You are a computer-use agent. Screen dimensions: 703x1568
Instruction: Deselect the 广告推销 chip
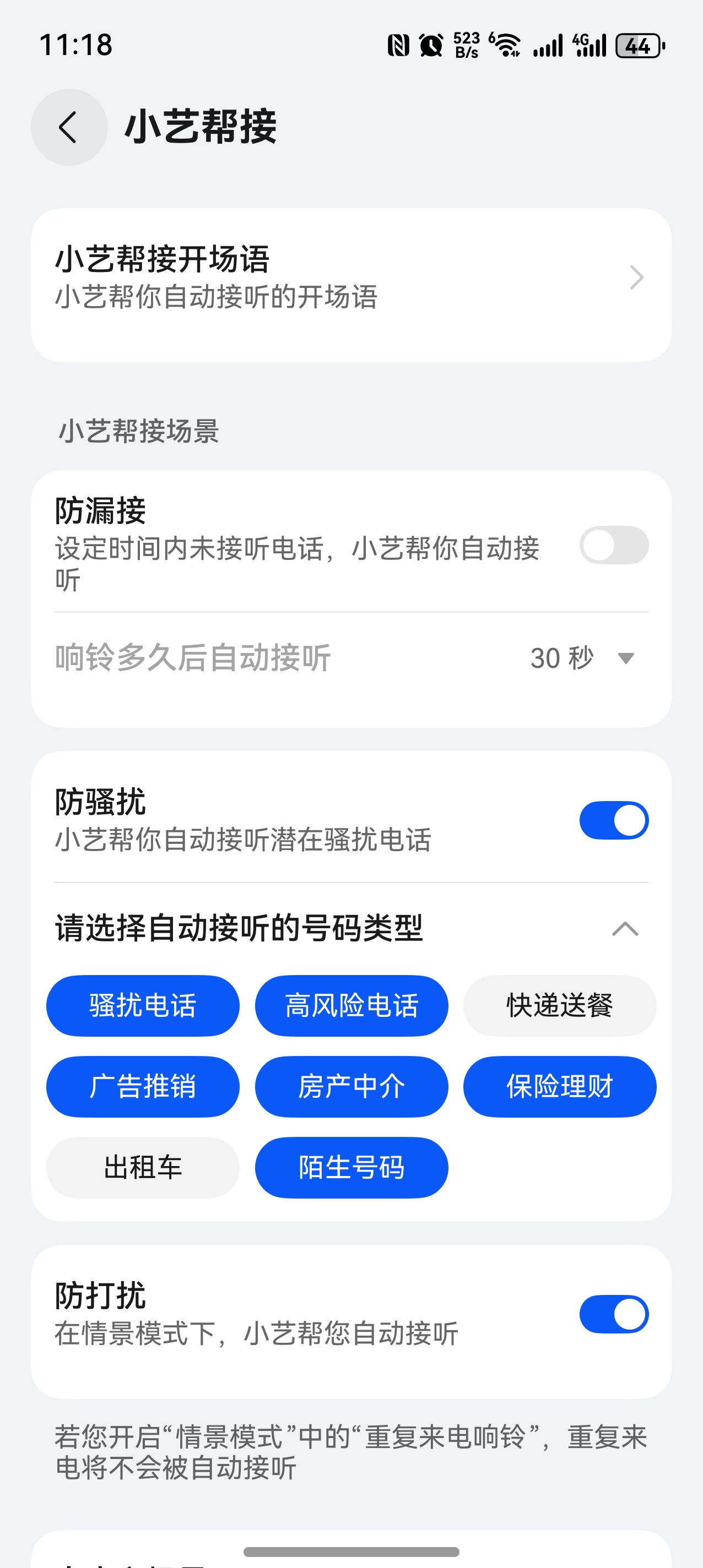click(143, 1086)
